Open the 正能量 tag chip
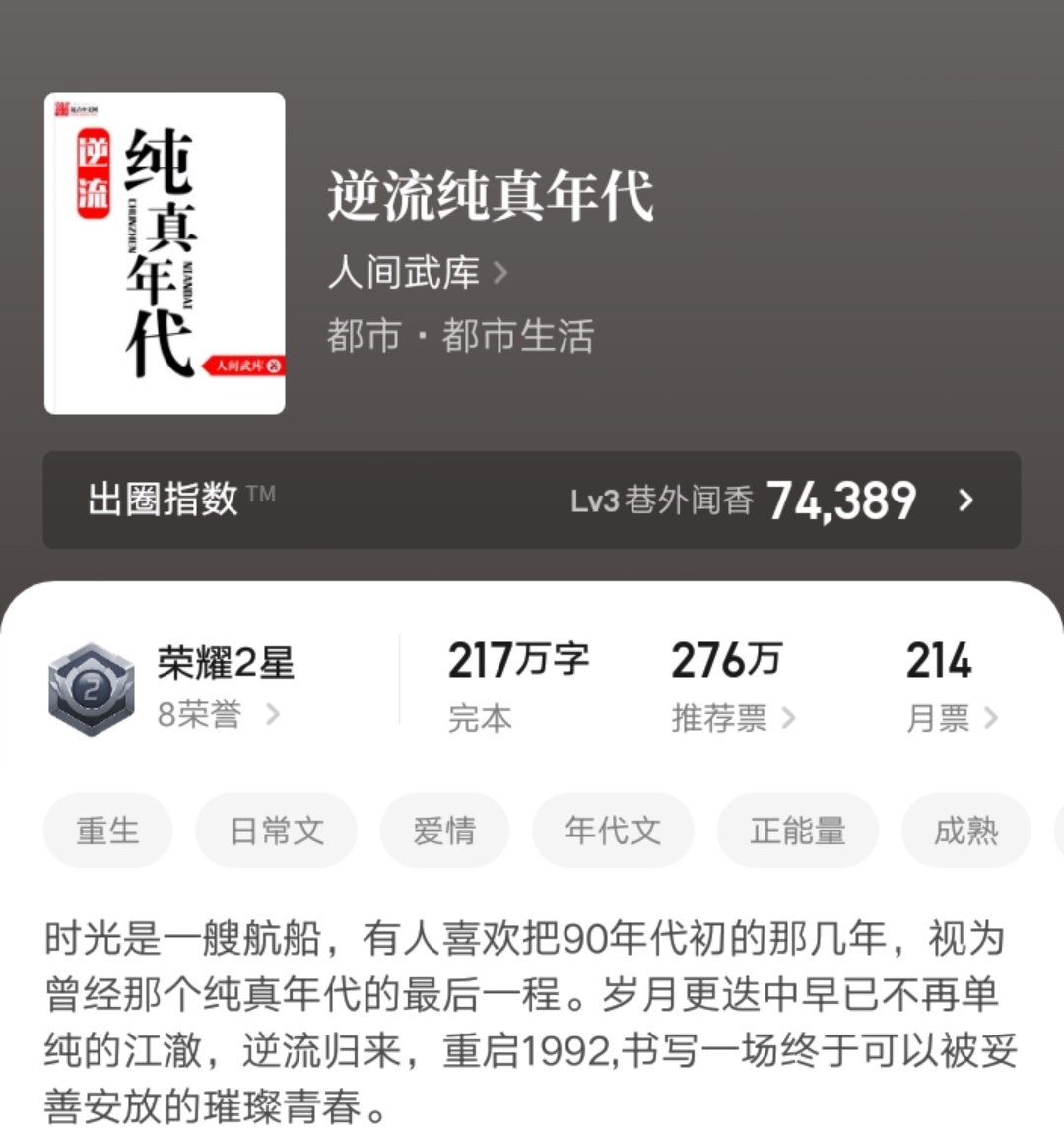1064x1135 pixels. (x=797, y=831)
